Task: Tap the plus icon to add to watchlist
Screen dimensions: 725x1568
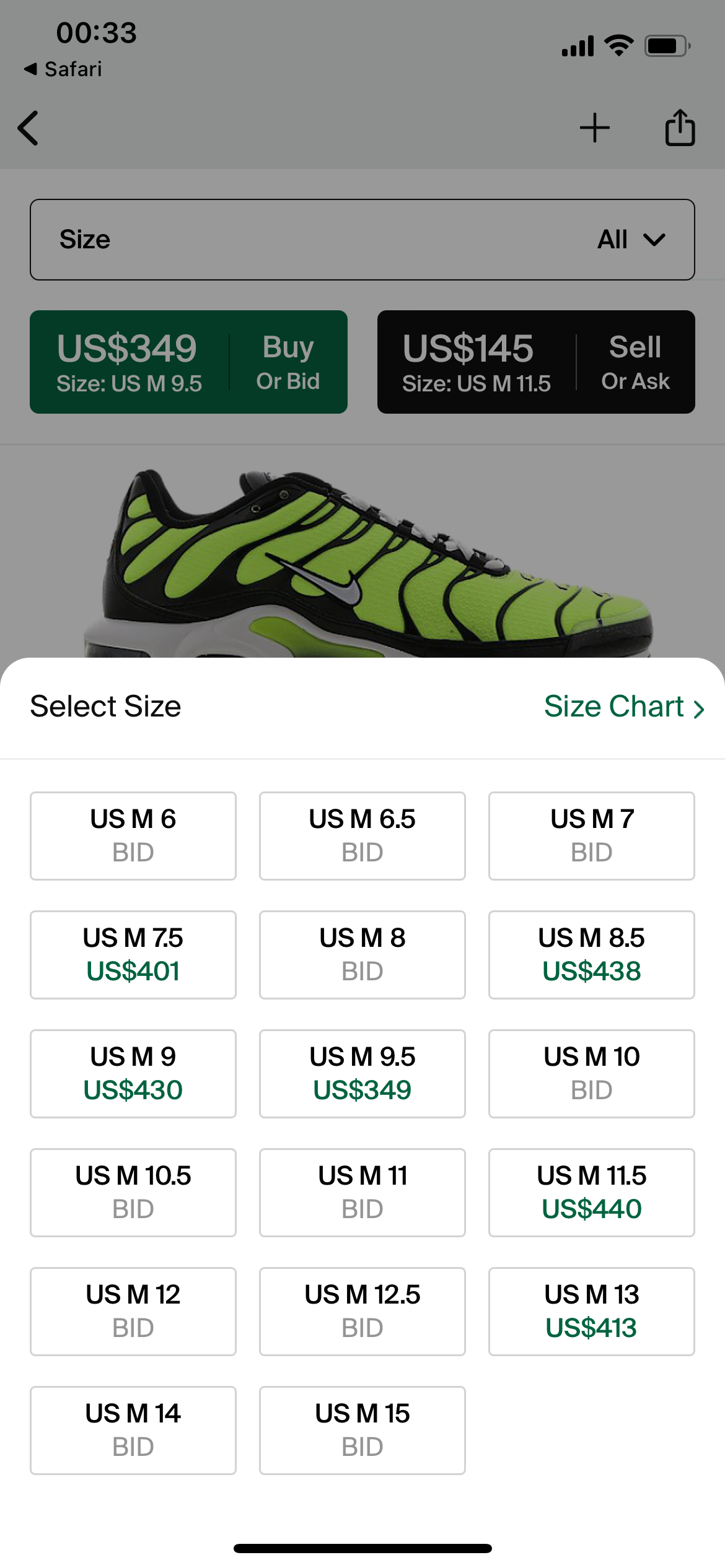Action: tap(594, 128)
